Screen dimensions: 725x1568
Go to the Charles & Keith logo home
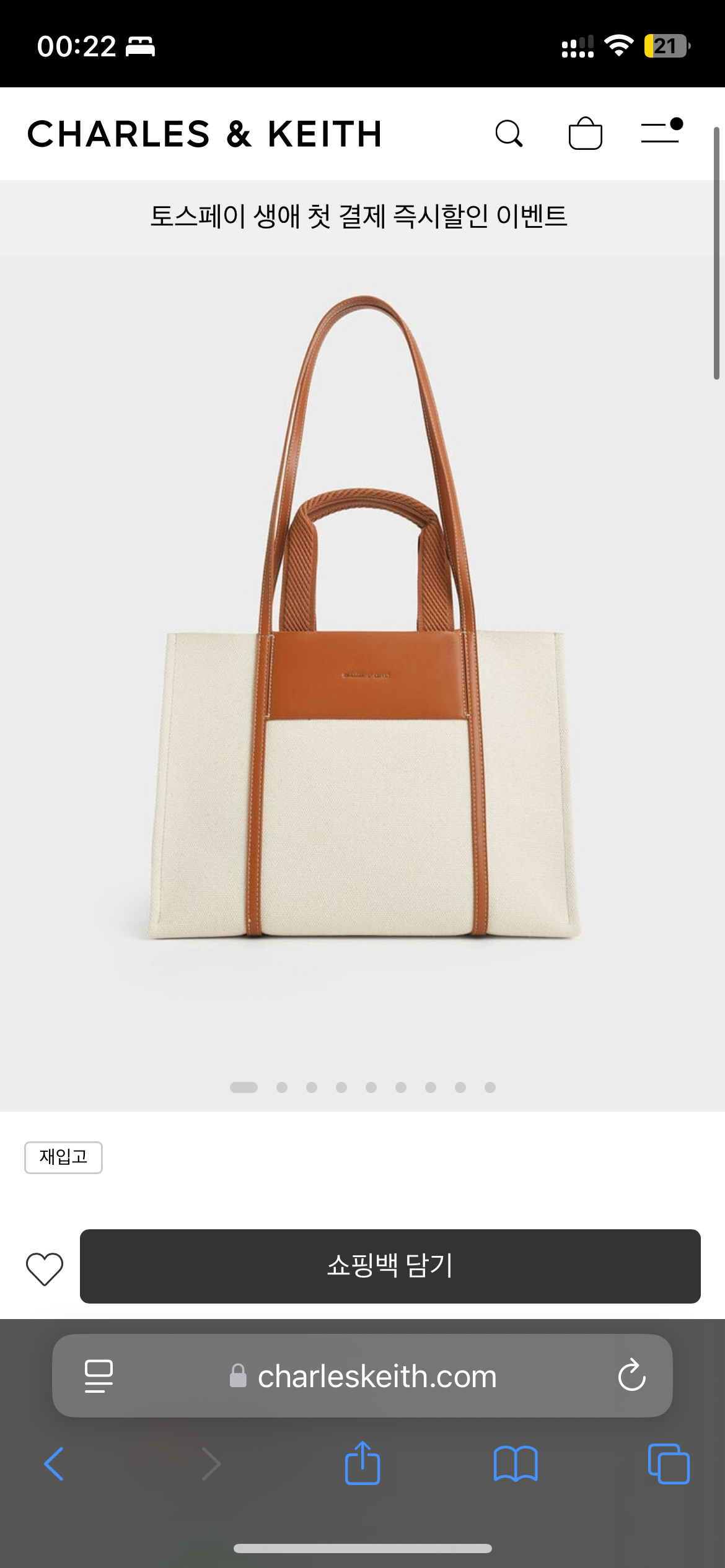tap(204, 134)
